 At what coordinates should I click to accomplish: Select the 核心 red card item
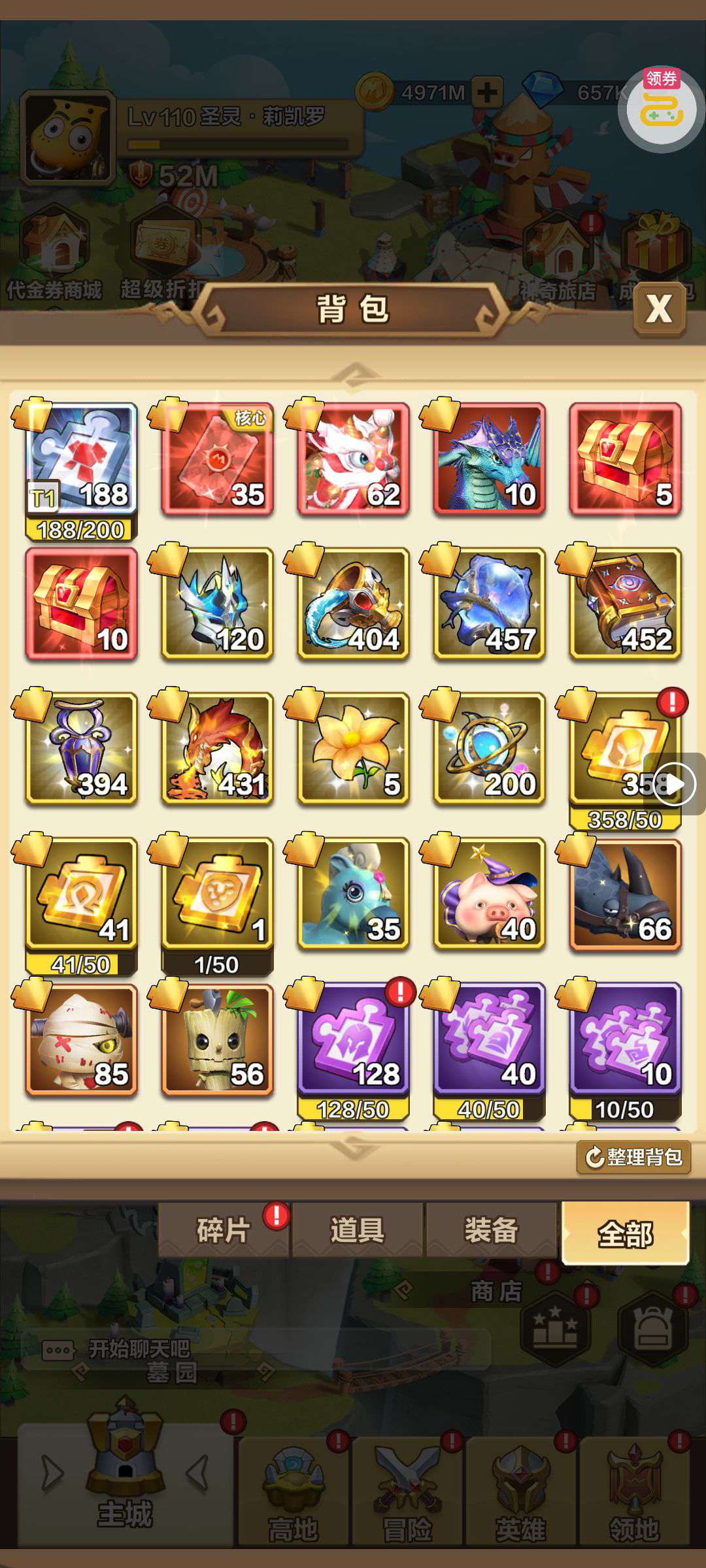coord(217,459)
